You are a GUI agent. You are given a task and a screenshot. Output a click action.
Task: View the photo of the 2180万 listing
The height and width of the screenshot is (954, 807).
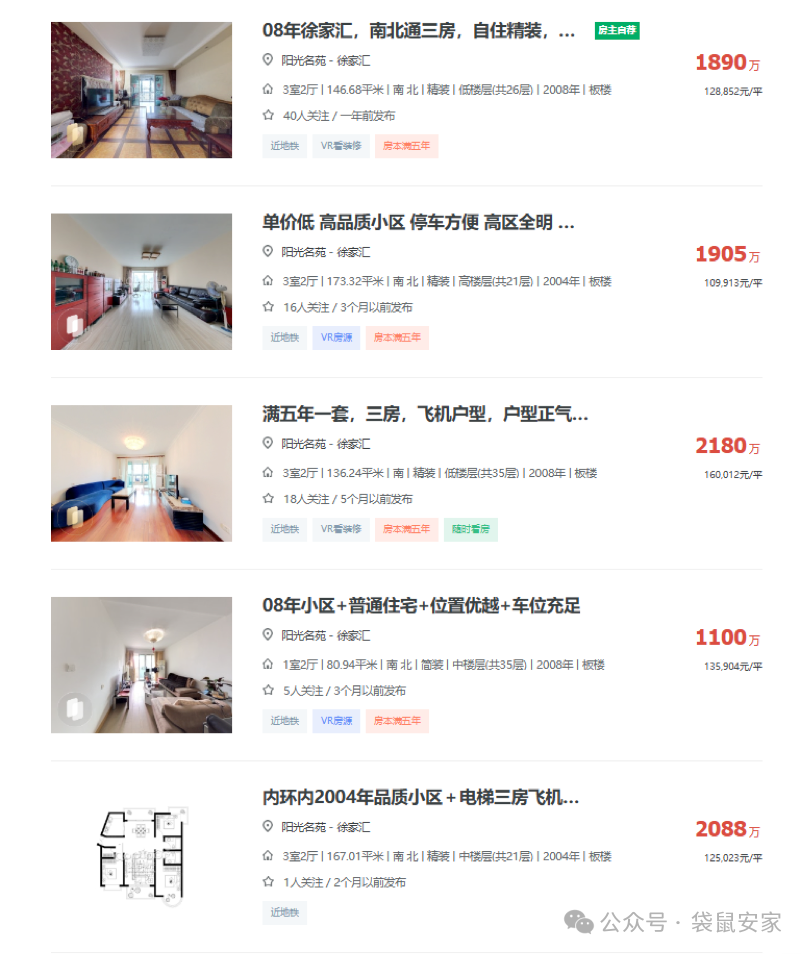click(x=141, y=473)
